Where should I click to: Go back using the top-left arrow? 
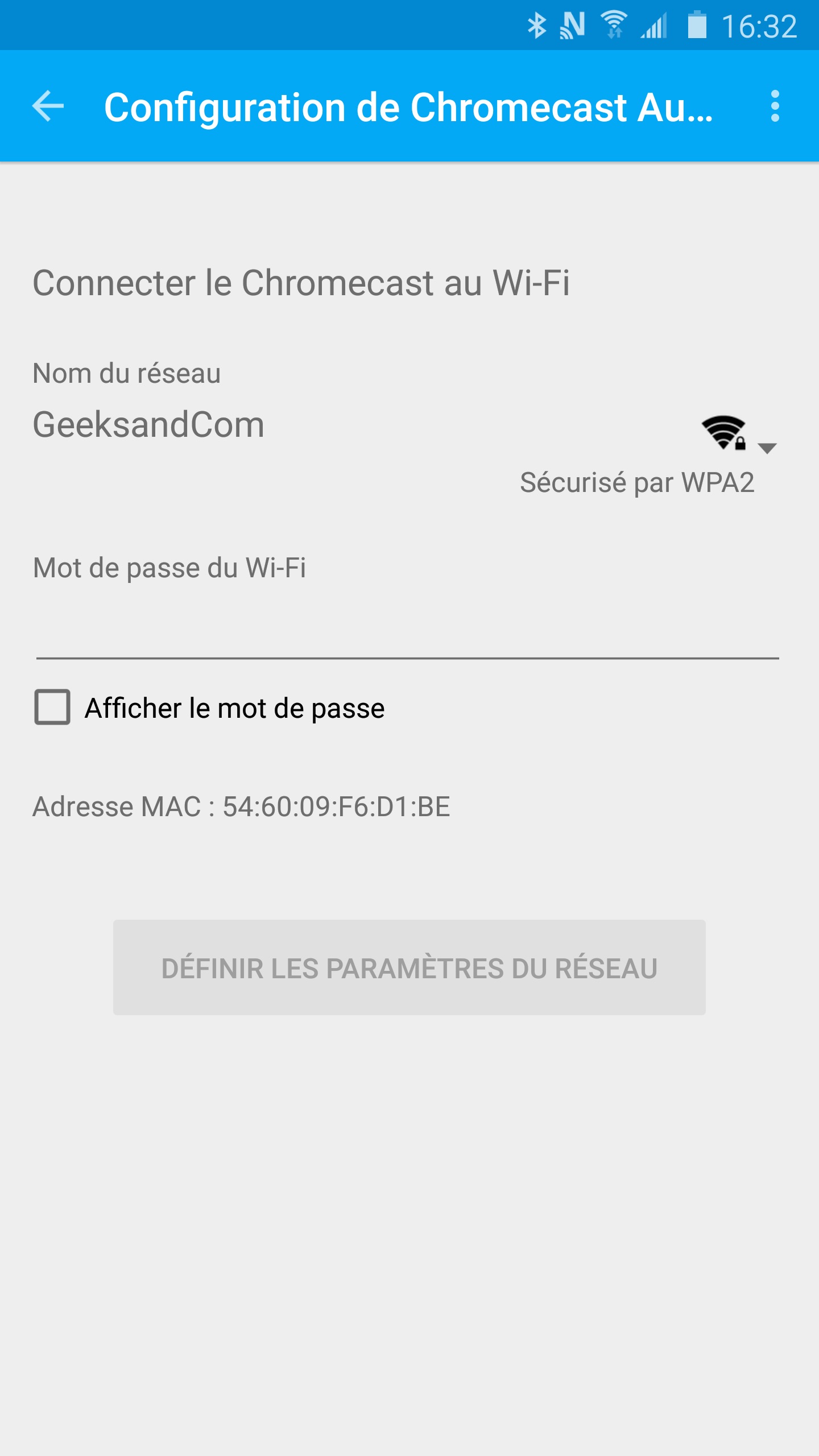[x=48, y=106]
